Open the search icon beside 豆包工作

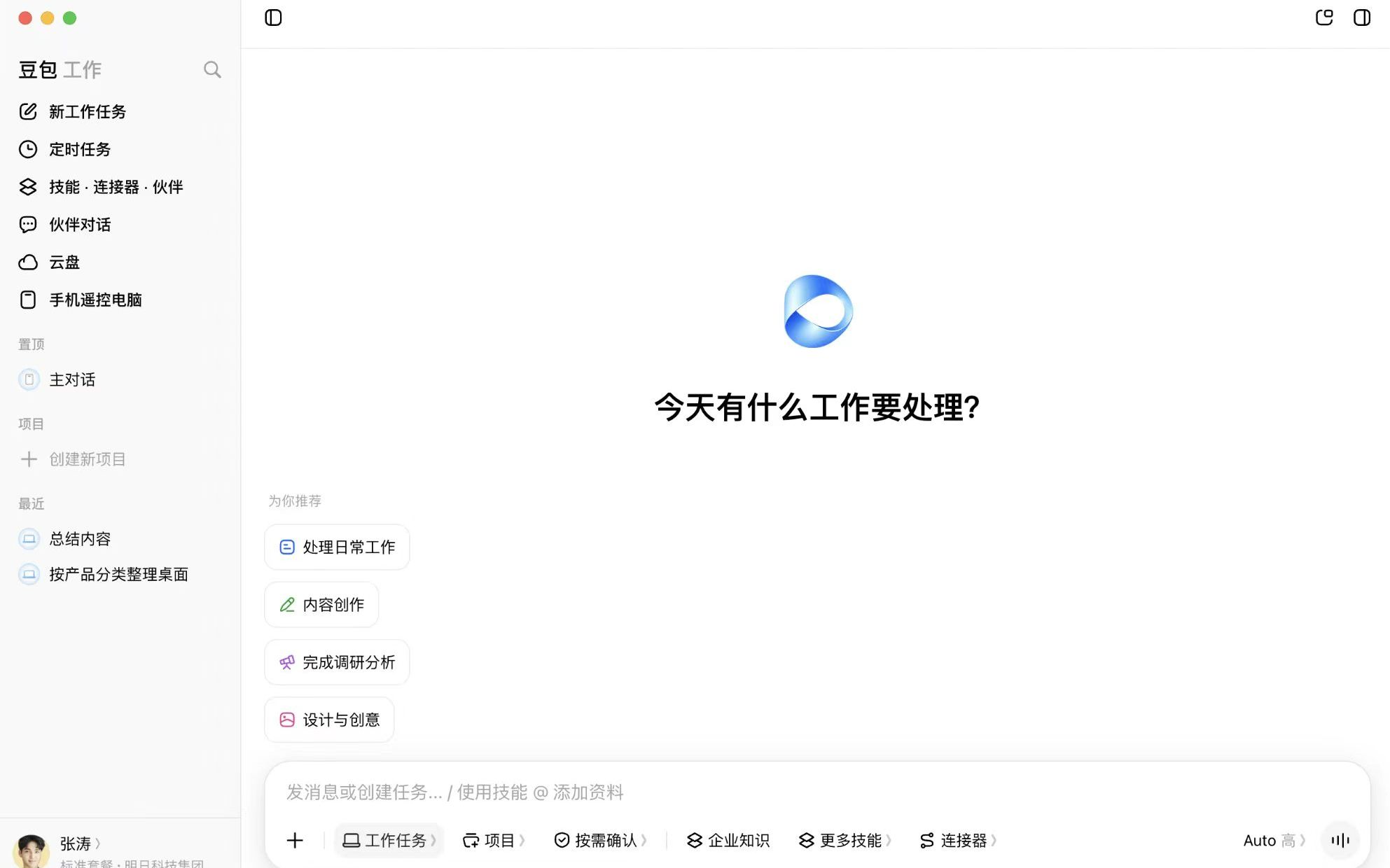212,69
